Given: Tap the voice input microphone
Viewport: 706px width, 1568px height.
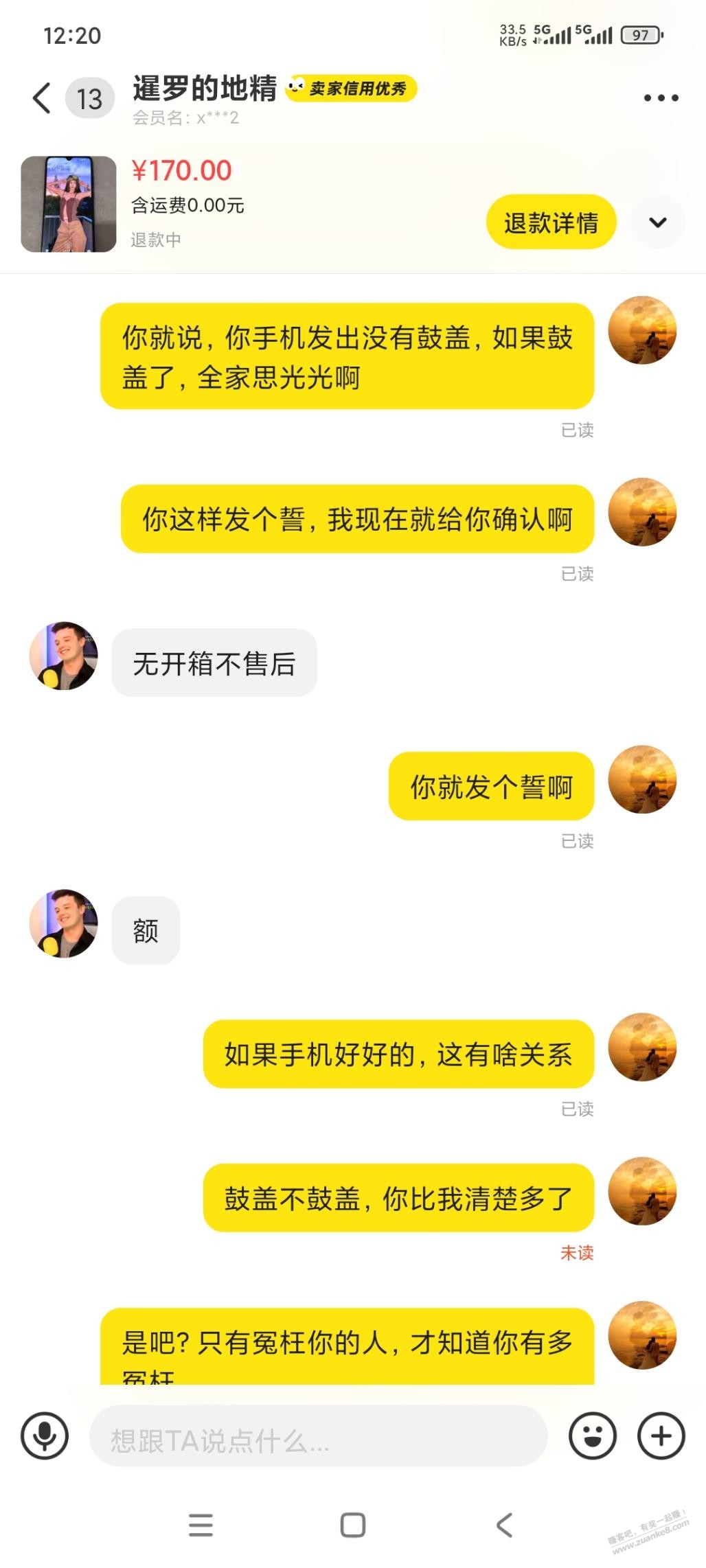Looking at the screenshot, I should [x=45, y=1436].
